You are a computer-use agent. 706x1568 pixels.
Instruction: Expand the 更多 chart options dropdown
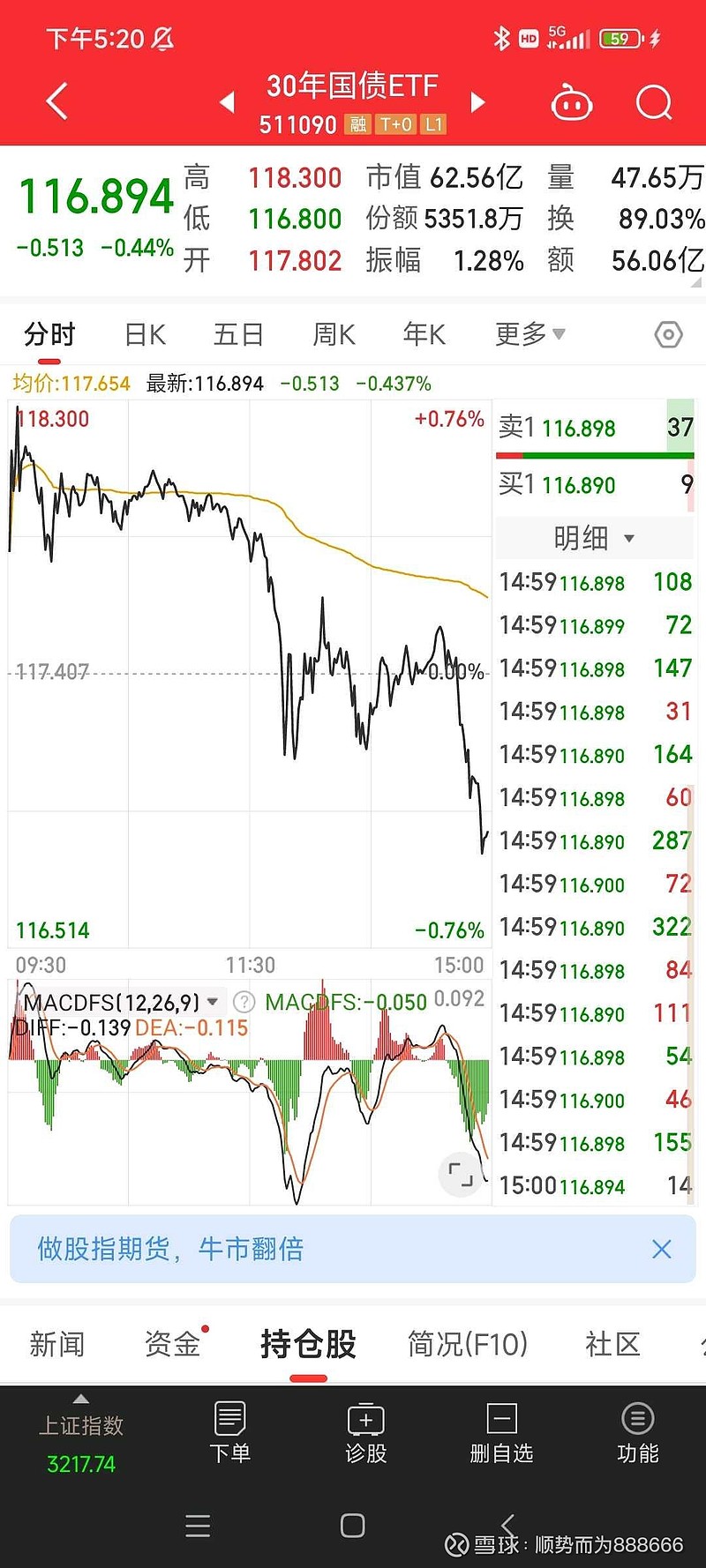pos(529,334)
